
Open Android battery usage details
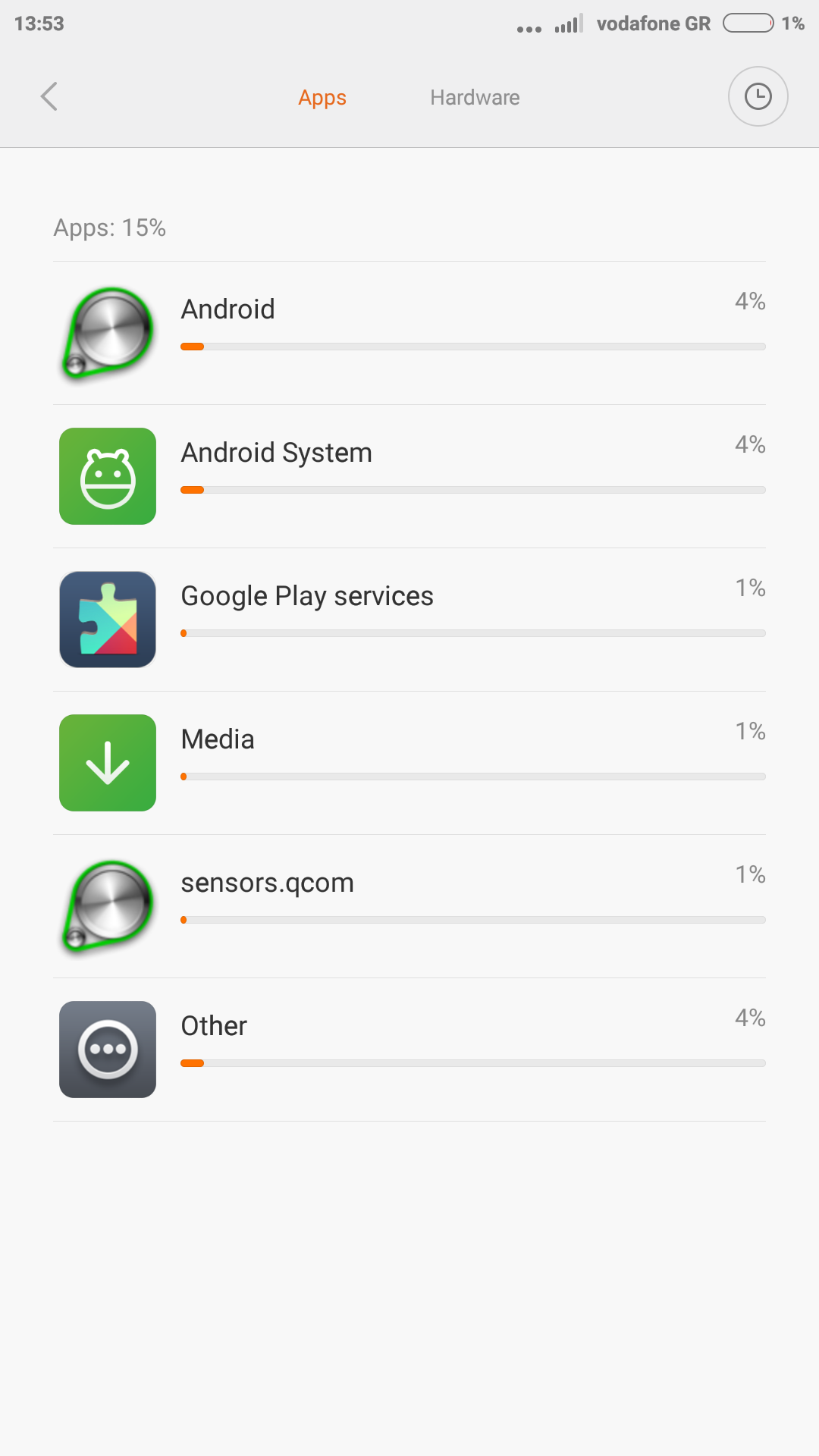click(409, 333)
